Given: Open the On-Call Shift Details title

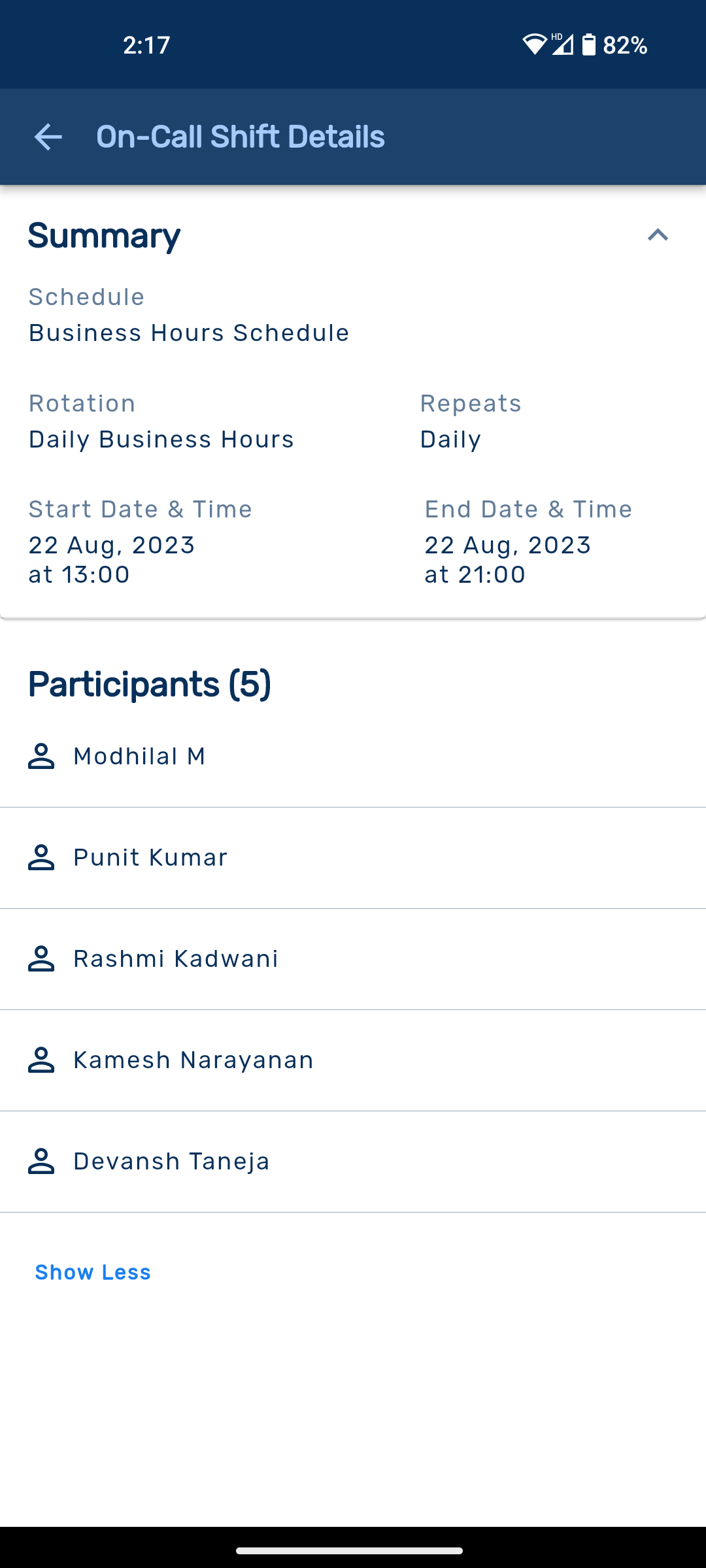Looking at the screenshot, I should (241, 137).
